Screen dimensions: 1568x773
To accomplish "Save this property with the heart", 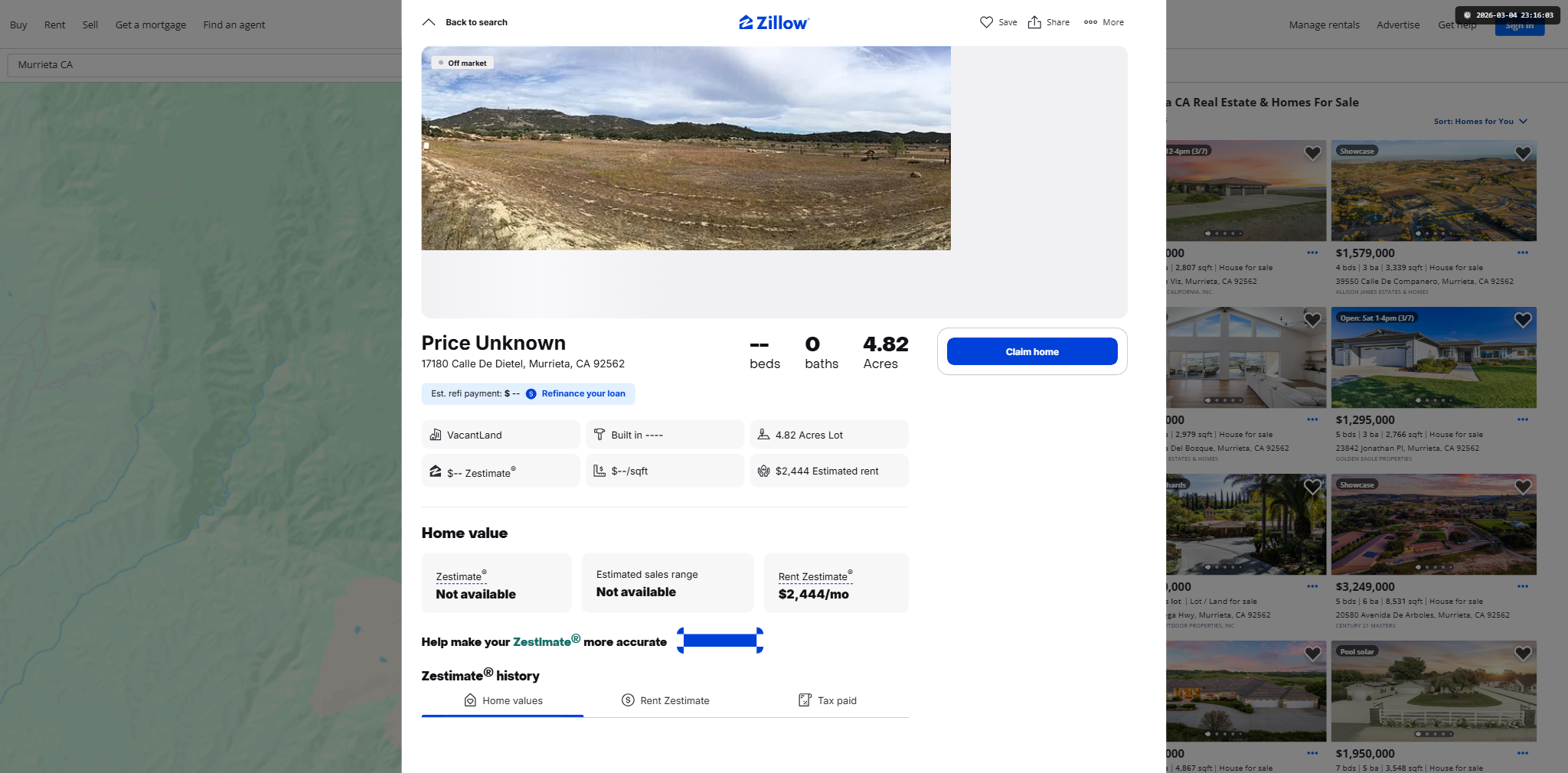I will click(998, 22).
